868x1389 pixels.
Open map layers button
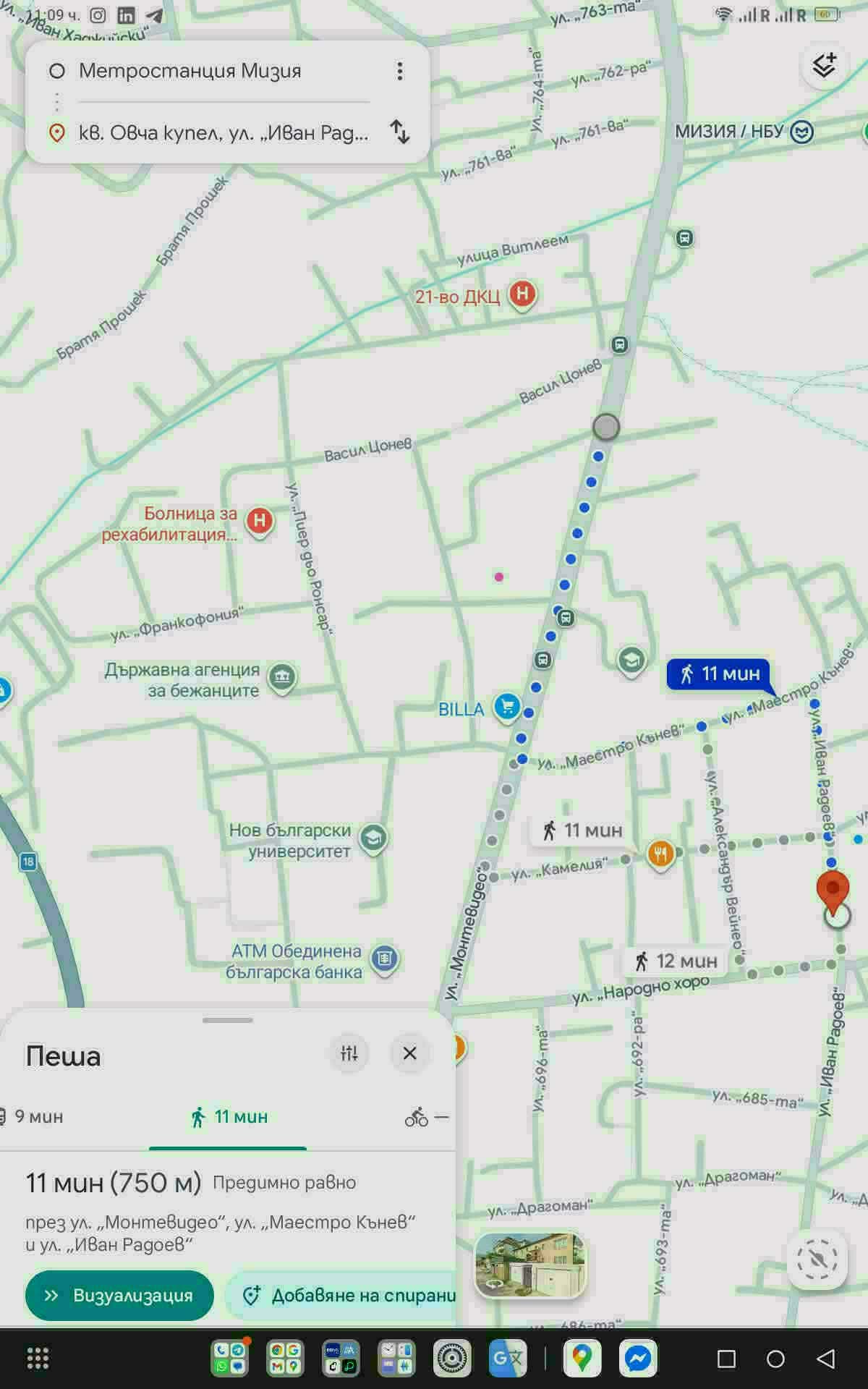click(823, 67)
